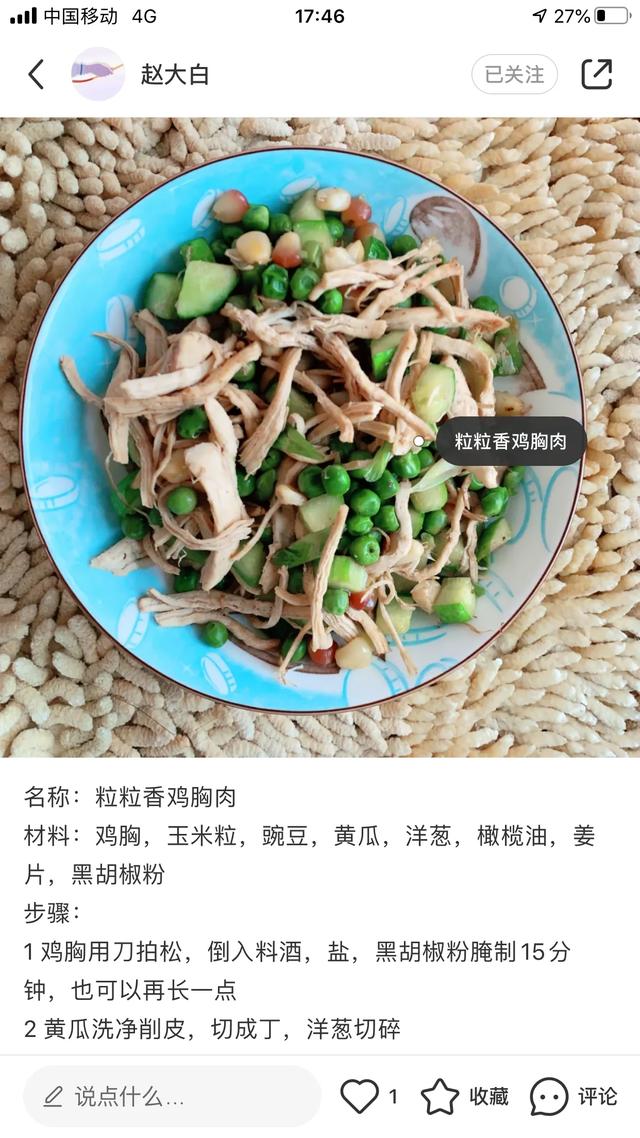Tap the 已关注 follow button

pyautogui.click(x=514, y=74)
